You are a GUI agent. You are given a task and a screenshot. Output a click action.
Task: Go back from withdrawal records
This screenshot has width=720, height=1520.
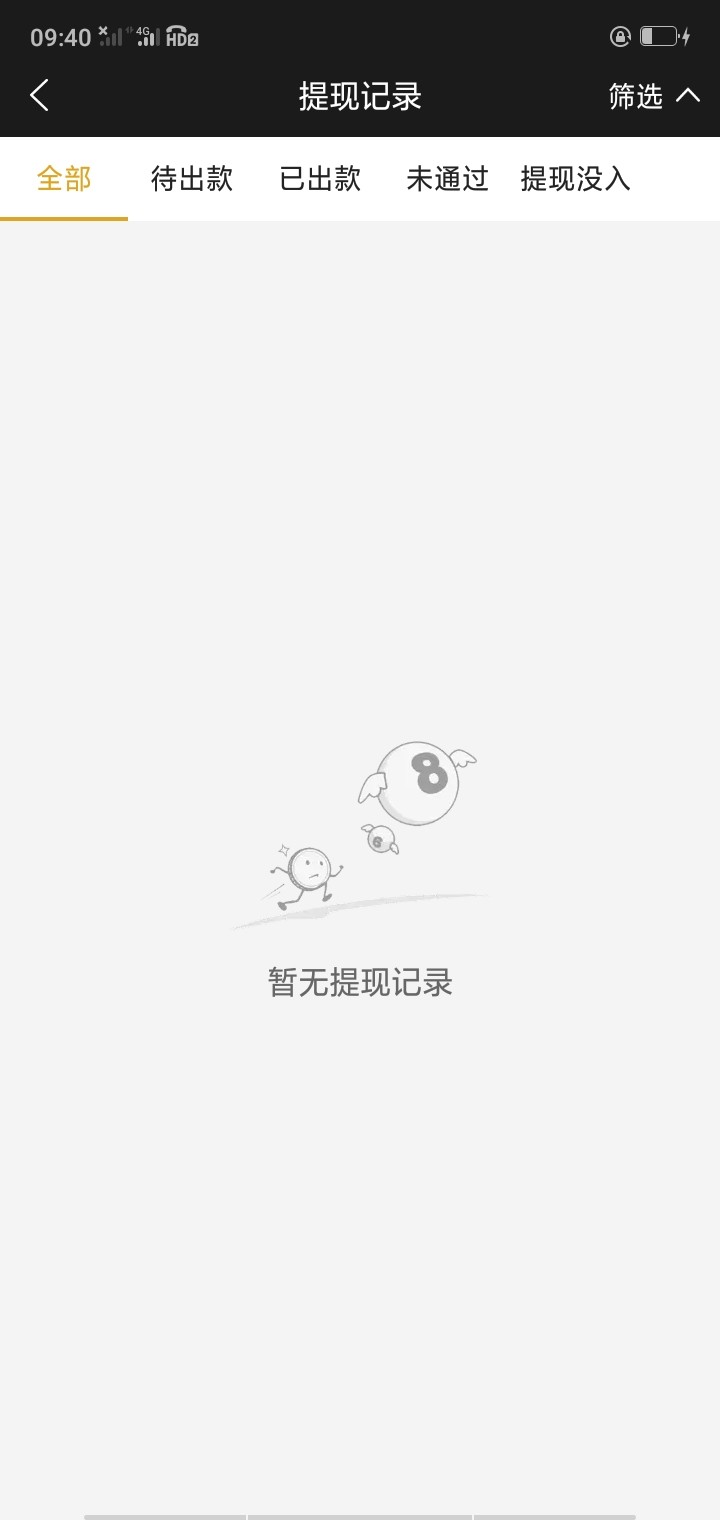(x=40, y=96)
